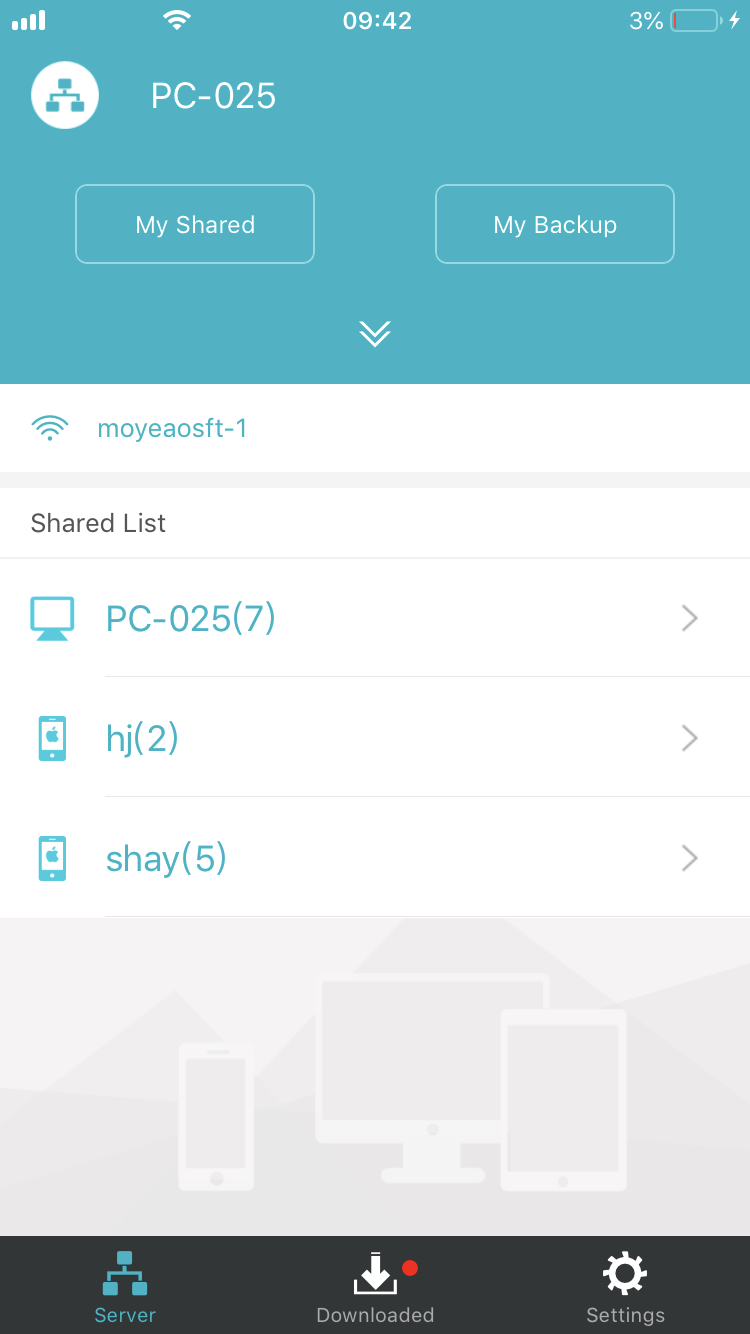Screen dimensions: 750x1334
Task: Tap the PC-025 server icon
Action: 65,95
